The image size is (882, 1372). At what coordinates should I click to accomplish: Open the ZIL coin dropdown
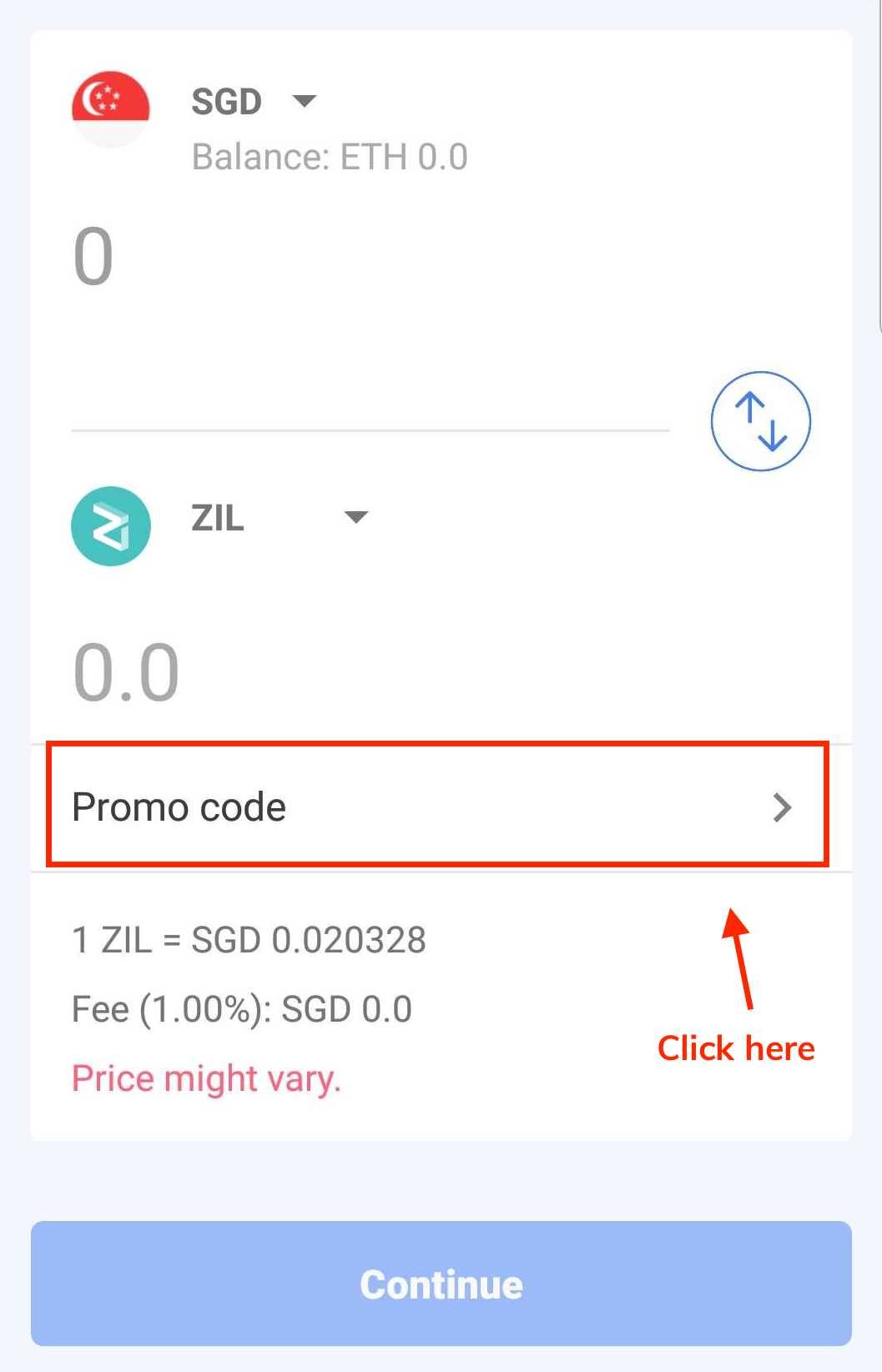pos(356,518)
